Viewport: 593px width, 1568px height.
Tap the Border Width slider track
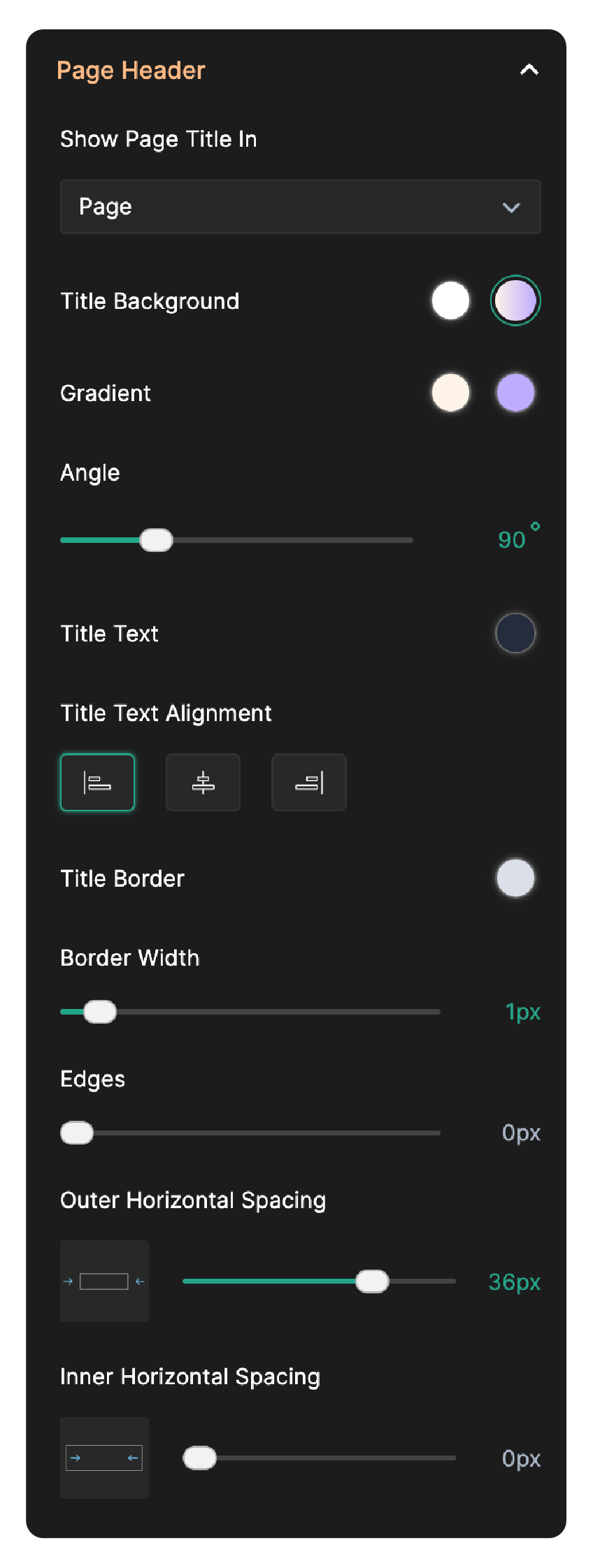280,1012
